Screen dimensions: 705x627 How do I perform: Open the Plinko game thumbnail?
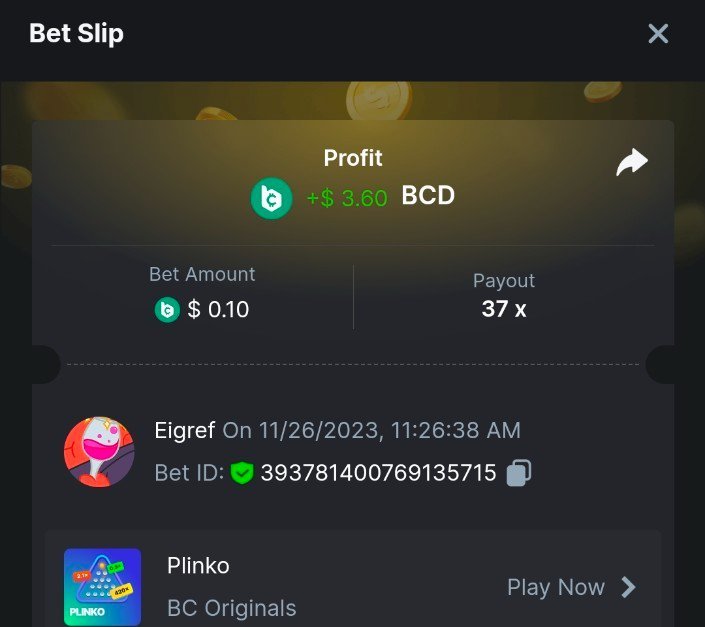(x=102, y=587)
